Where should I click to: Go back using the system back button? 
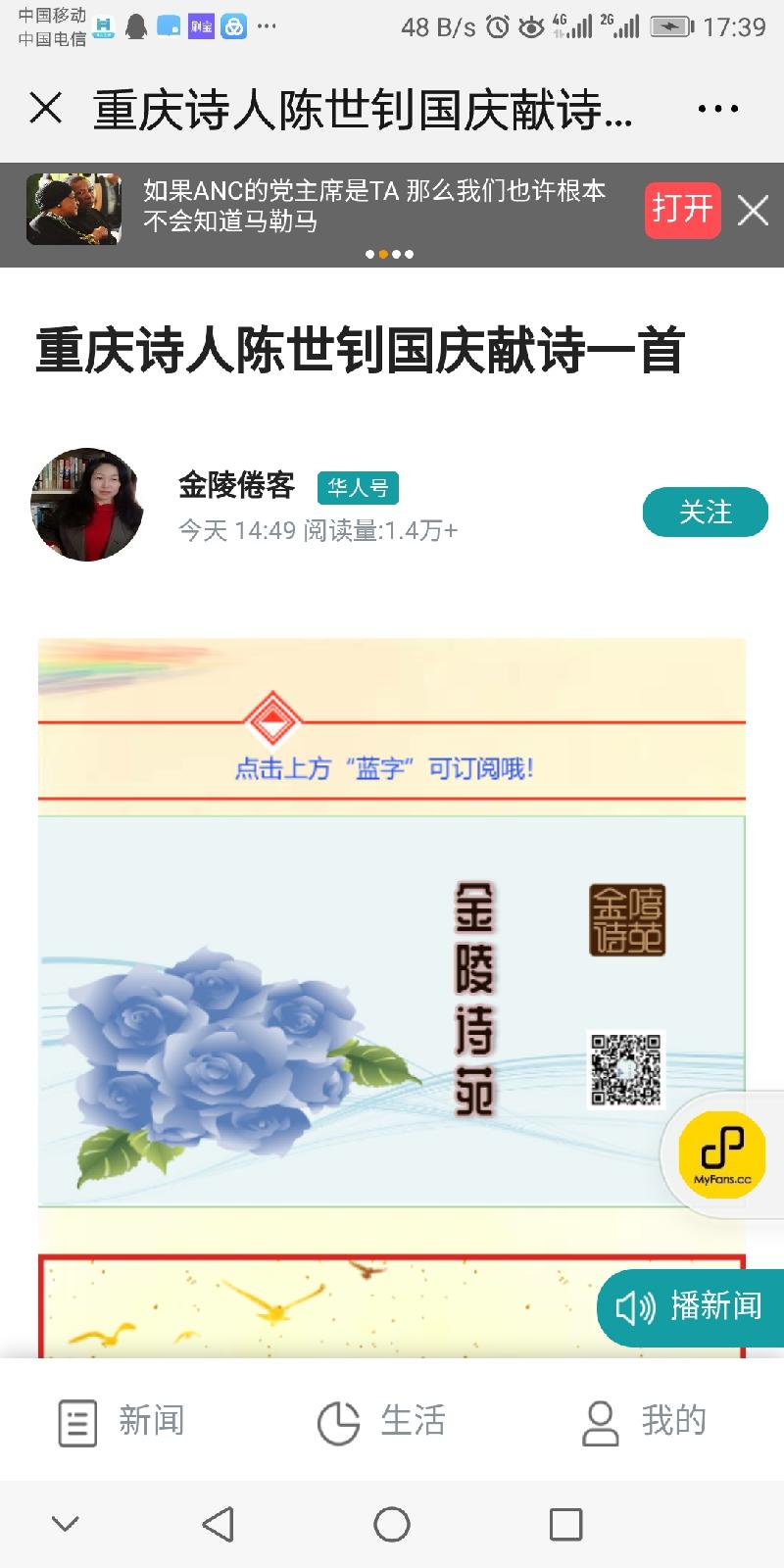pyautogui.click(x=218, y=1524)
